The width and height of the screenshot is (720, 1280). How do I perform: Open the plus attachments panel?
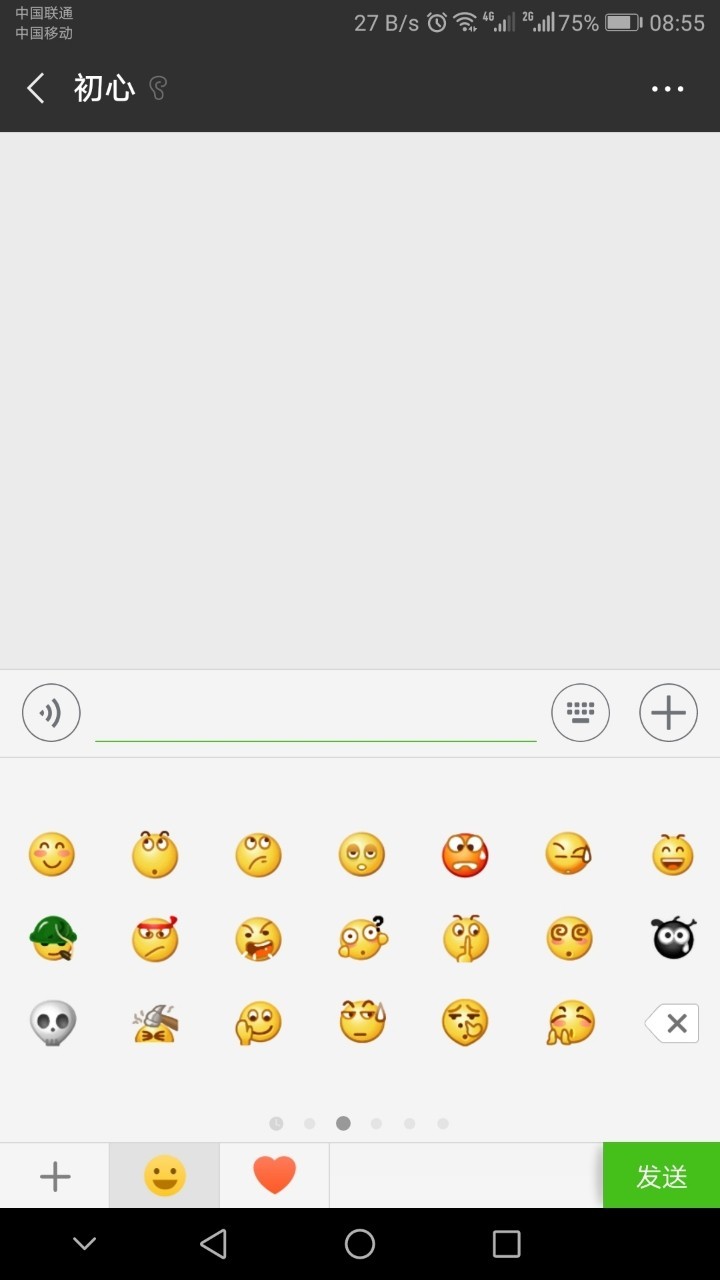(x=668, y=713)
